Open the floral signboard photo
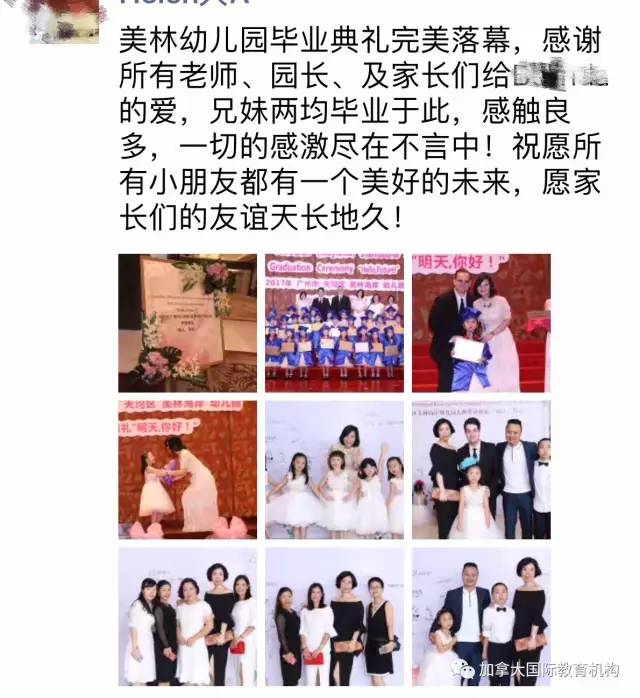This screenshot has width=640, height=698. (187, 322)
